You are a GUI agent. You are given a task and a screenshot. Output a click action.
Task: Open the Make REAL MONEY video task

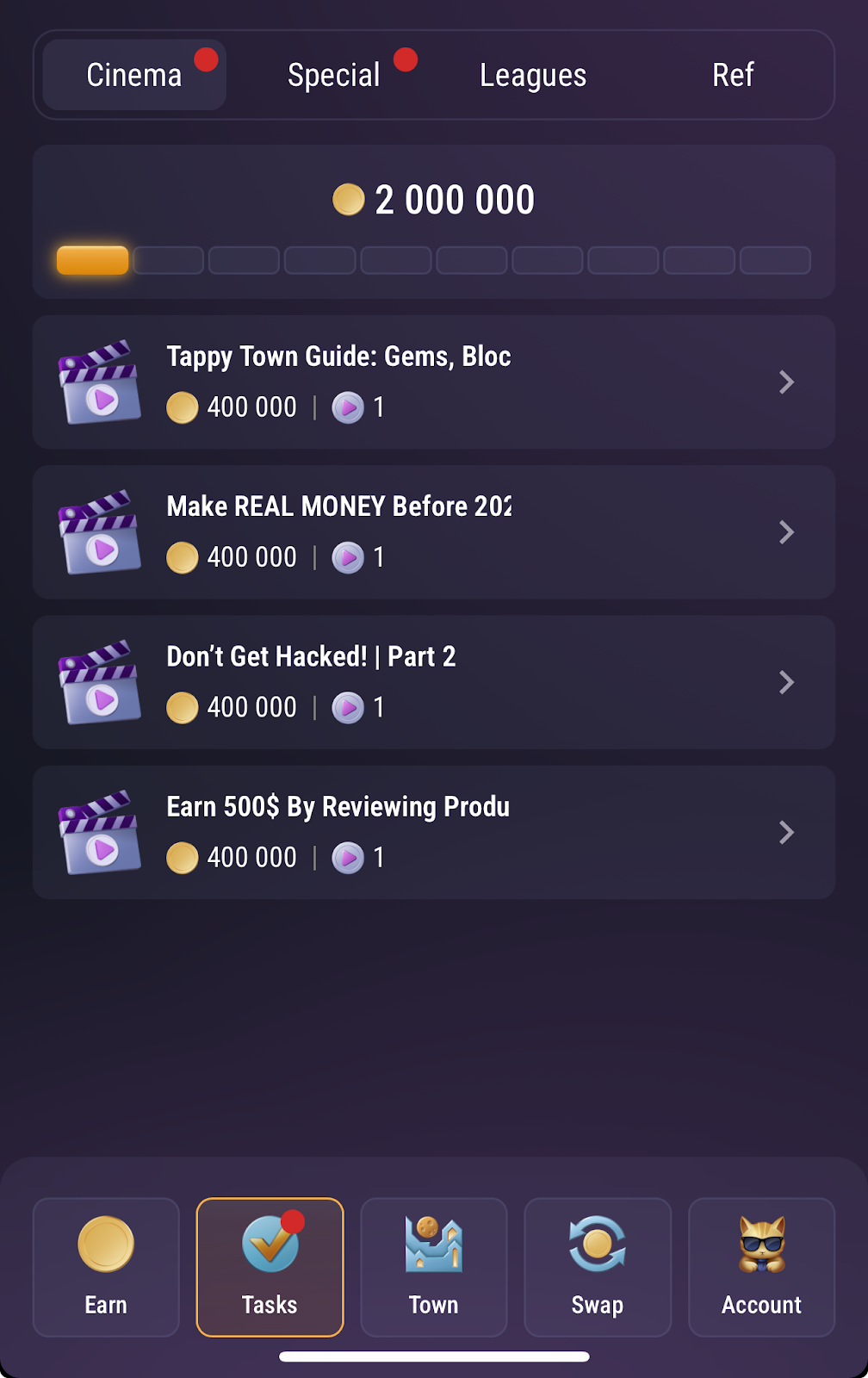[433, 532]
